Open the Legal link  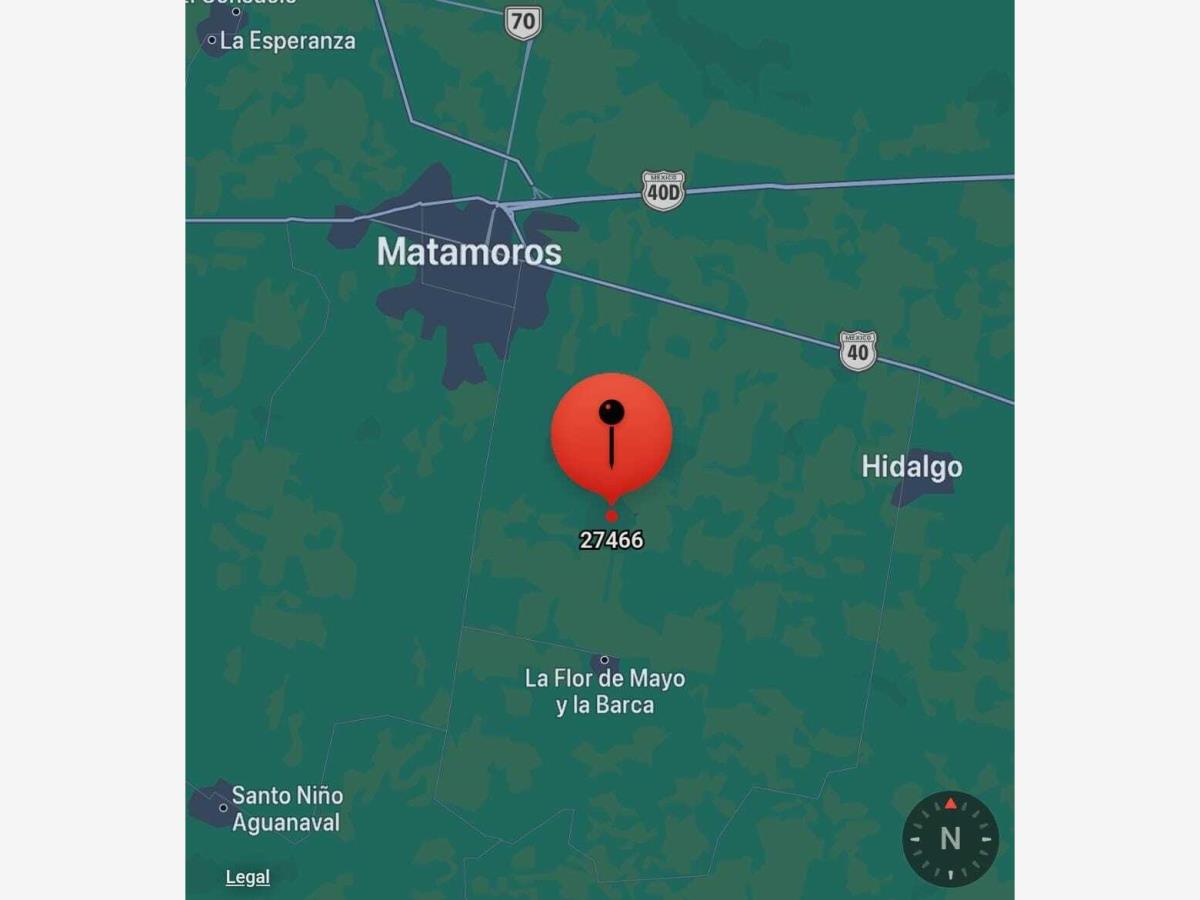pyautogui.click(x=247, y=877)
